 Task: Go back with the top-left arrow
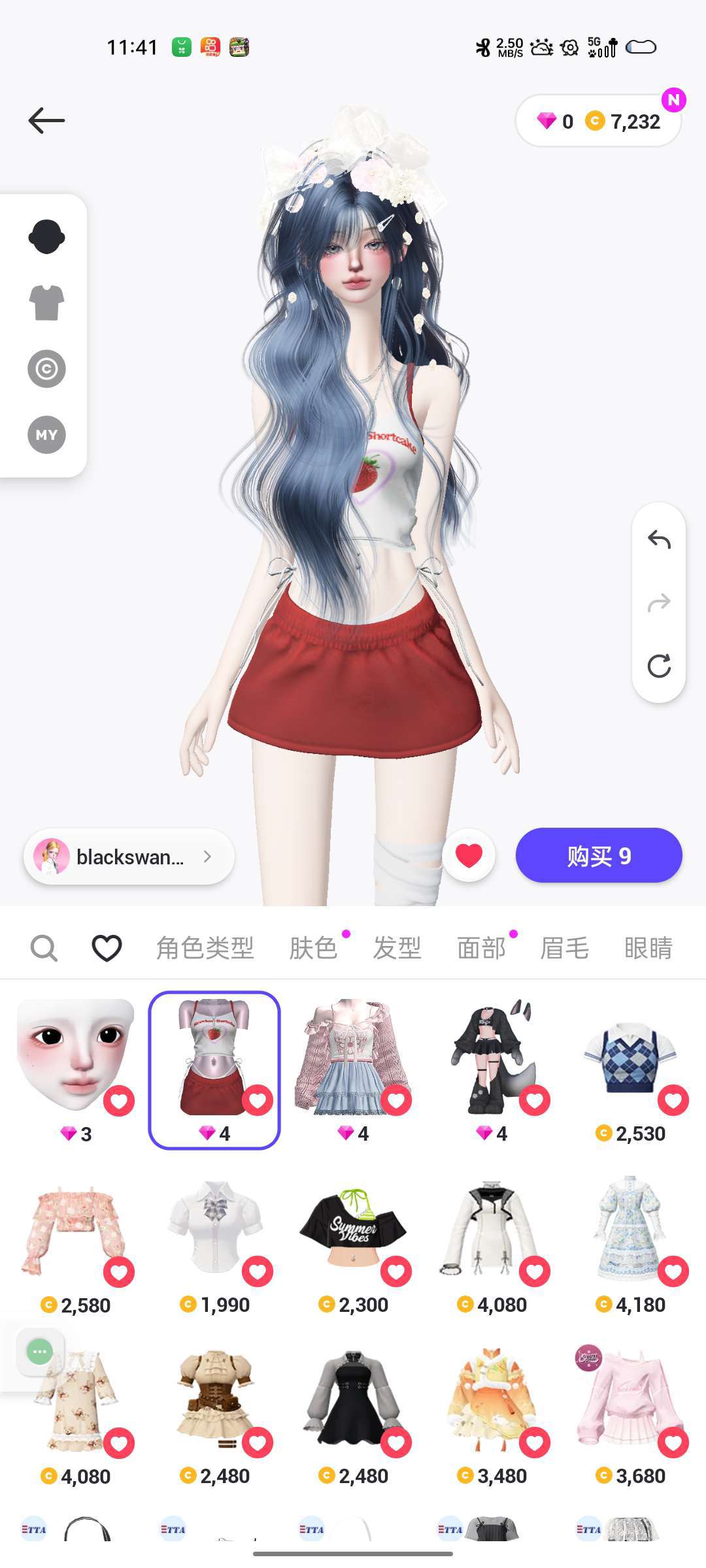click(x=46, y=121)
